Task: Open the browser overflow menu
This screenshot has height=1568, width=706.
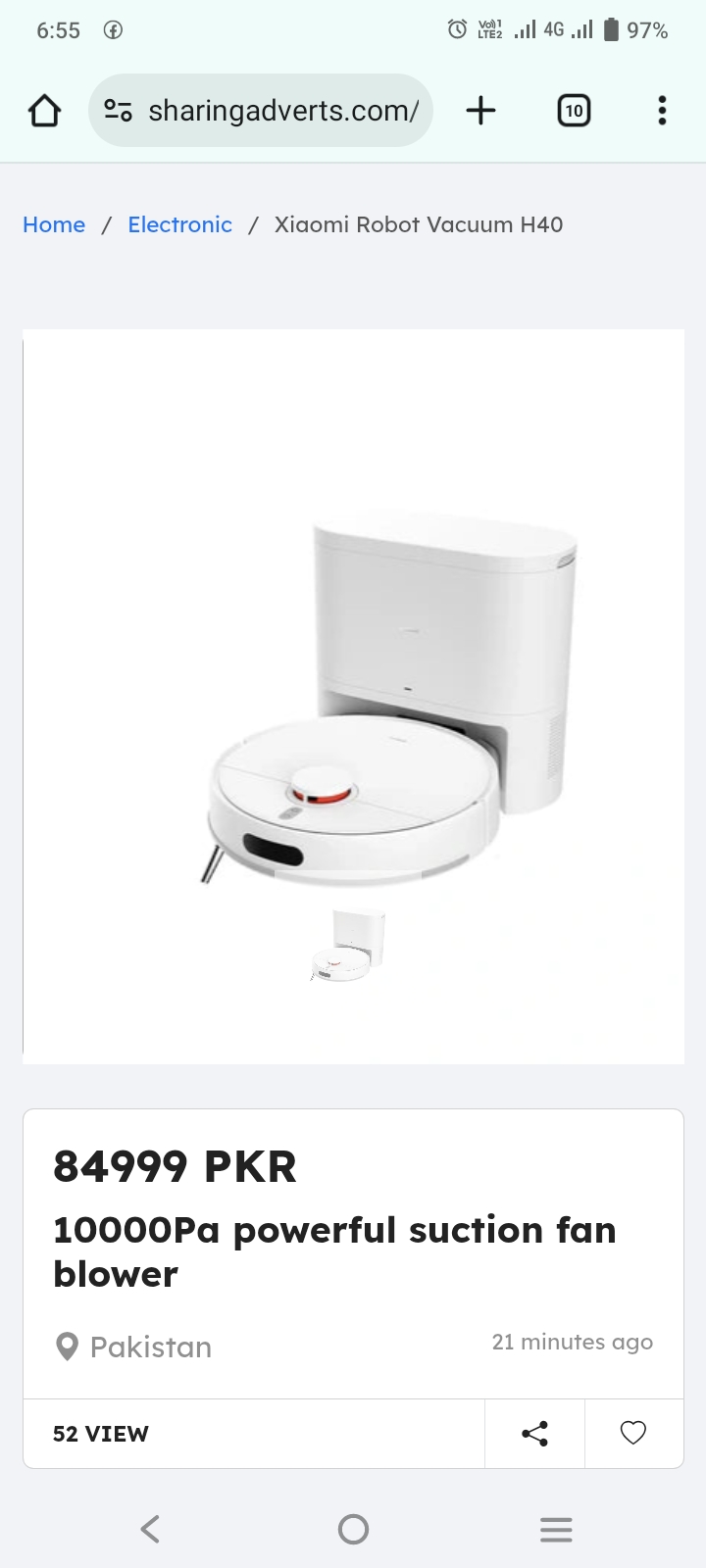Action: [662, 111]
